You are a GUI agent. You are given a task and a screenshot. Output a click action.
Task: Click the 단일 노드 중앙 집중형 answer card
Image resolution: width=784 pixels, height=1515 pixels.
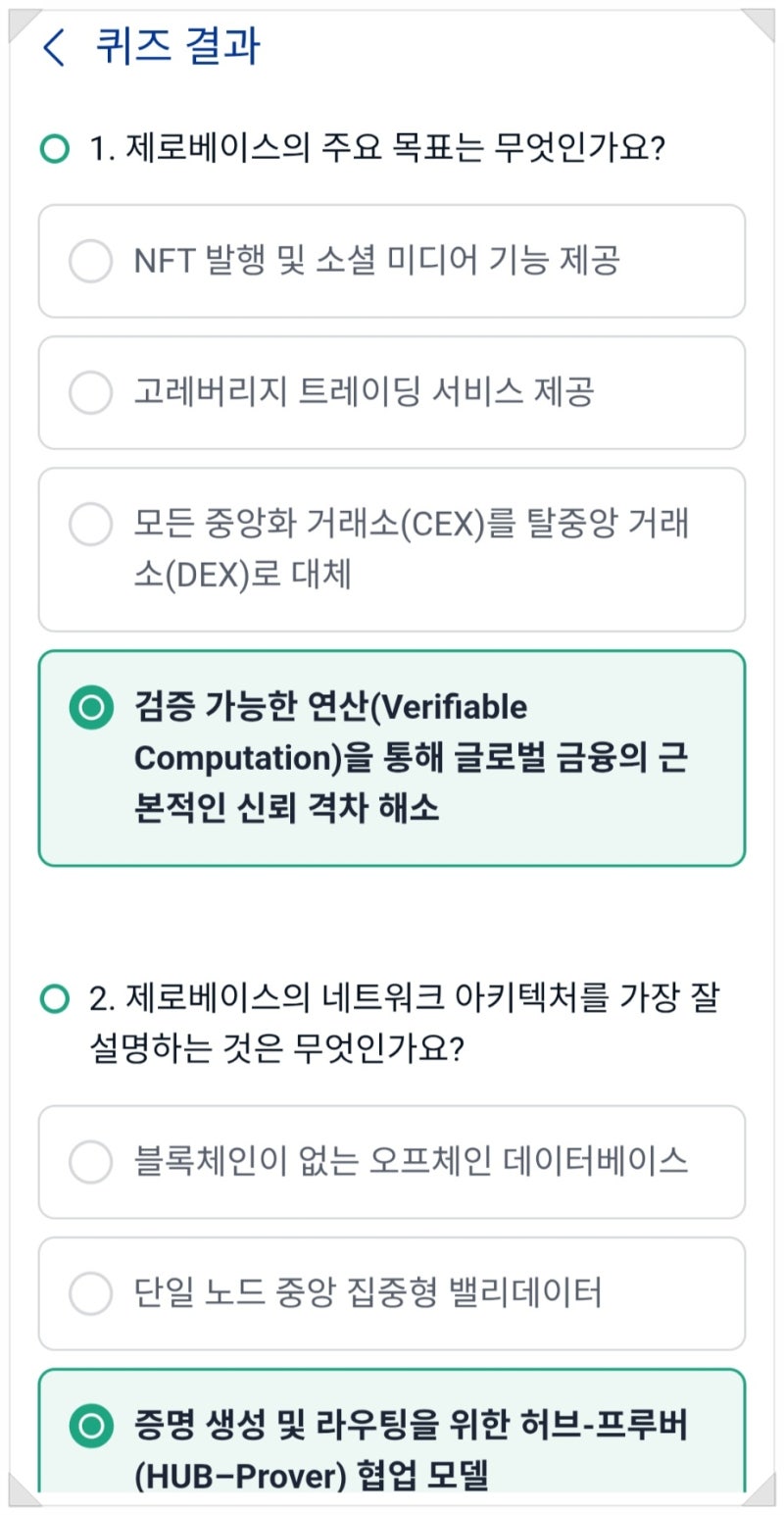point(392,1293)
